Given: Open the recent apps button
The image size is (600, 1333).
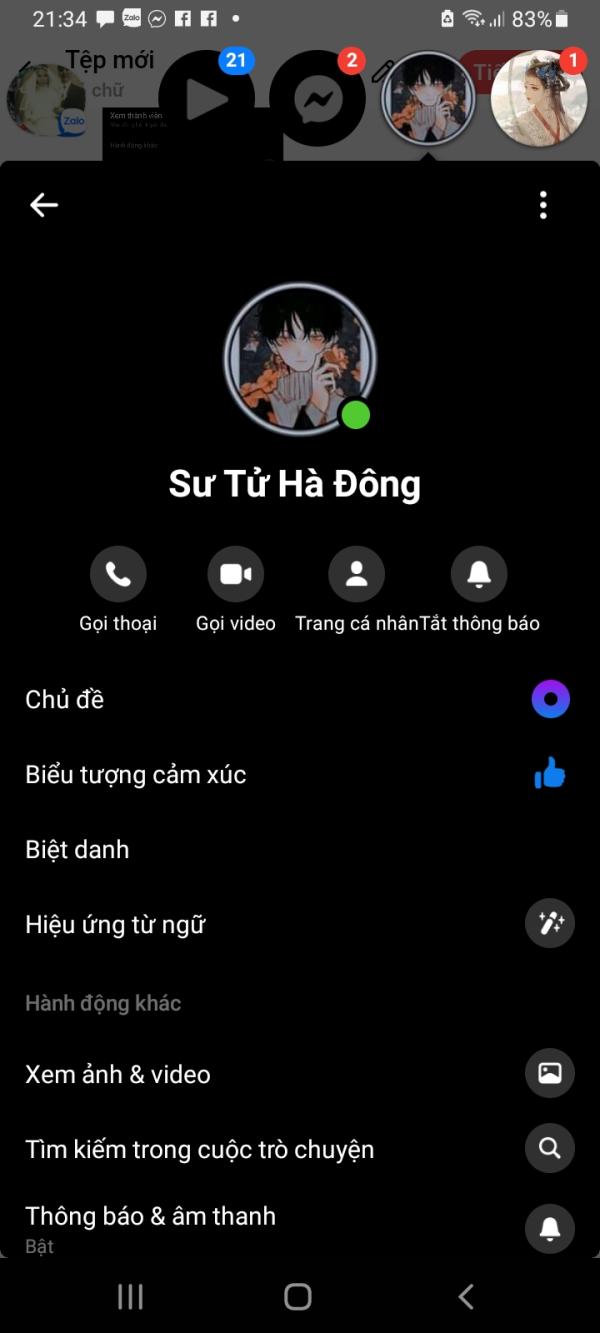Looking at the screenshot, I should click(x=131, y=1297).
